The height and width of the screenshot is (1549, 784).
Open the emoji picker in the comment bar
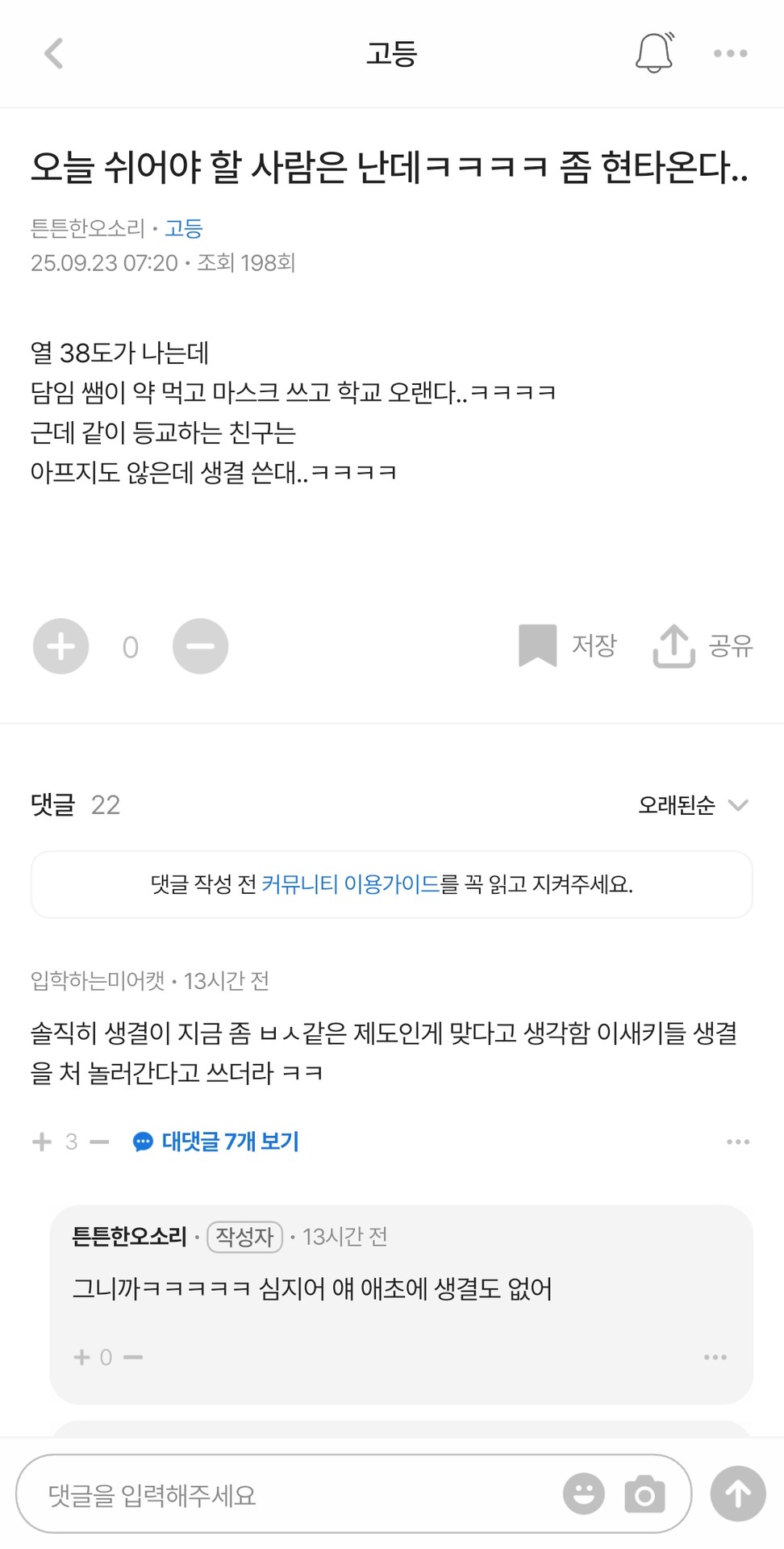pos(583,1494)
